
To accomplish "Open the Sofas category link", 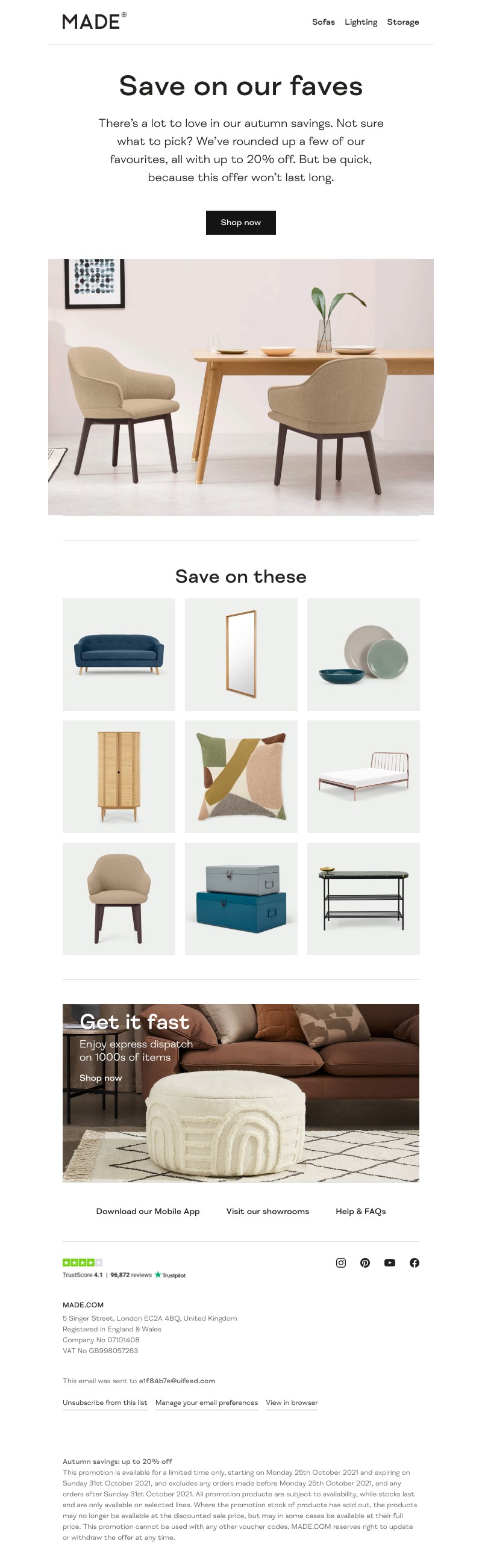I will coord(323,22).
